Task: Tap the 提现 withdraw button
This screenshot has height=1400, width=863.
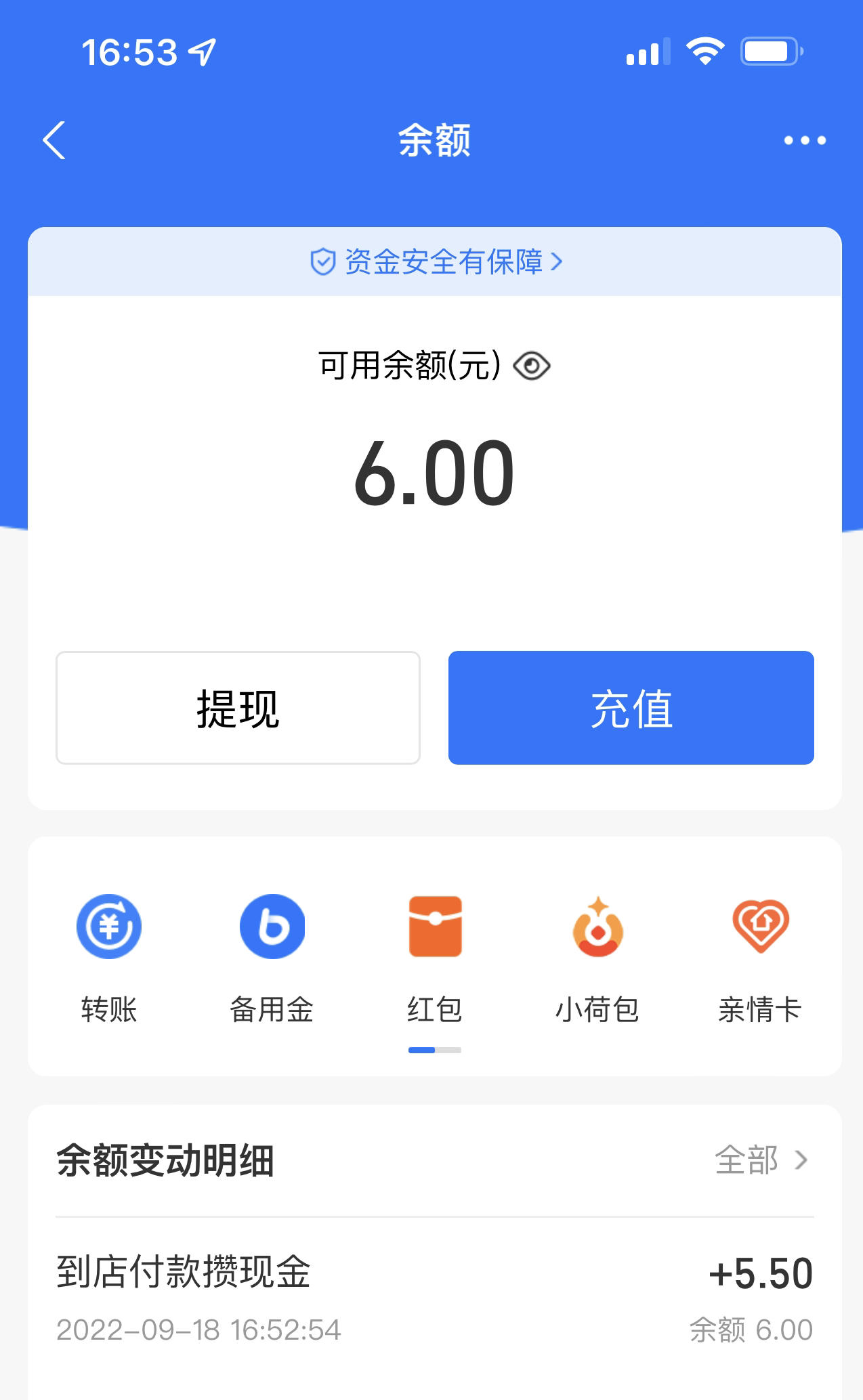Action: (x=238, y=708)
